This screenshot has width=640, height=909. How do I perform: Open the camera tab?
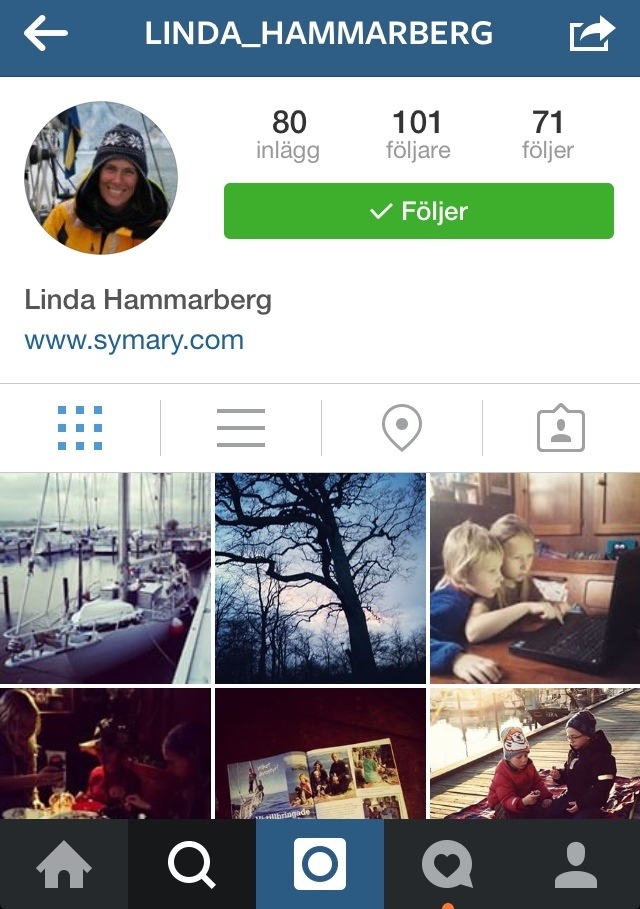click(320, 865)
